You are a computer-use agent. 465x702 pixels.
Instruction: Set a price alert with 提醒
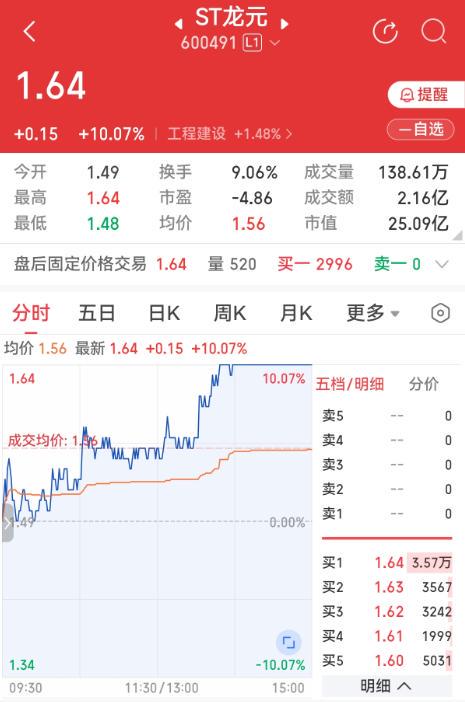[x=426, y=94]
